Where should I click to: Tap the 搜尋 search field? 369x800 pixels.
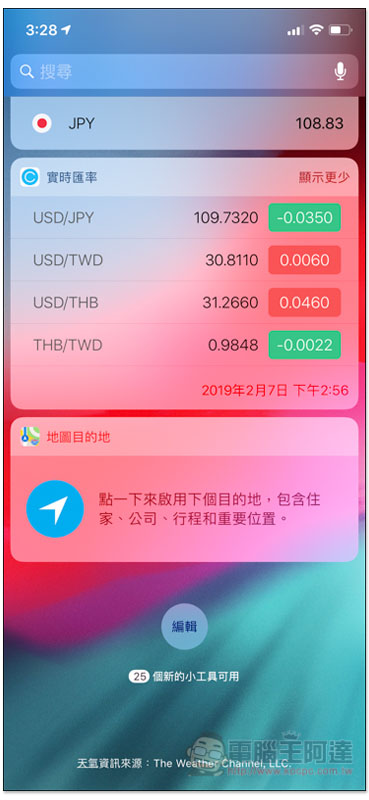pos(184,71)
